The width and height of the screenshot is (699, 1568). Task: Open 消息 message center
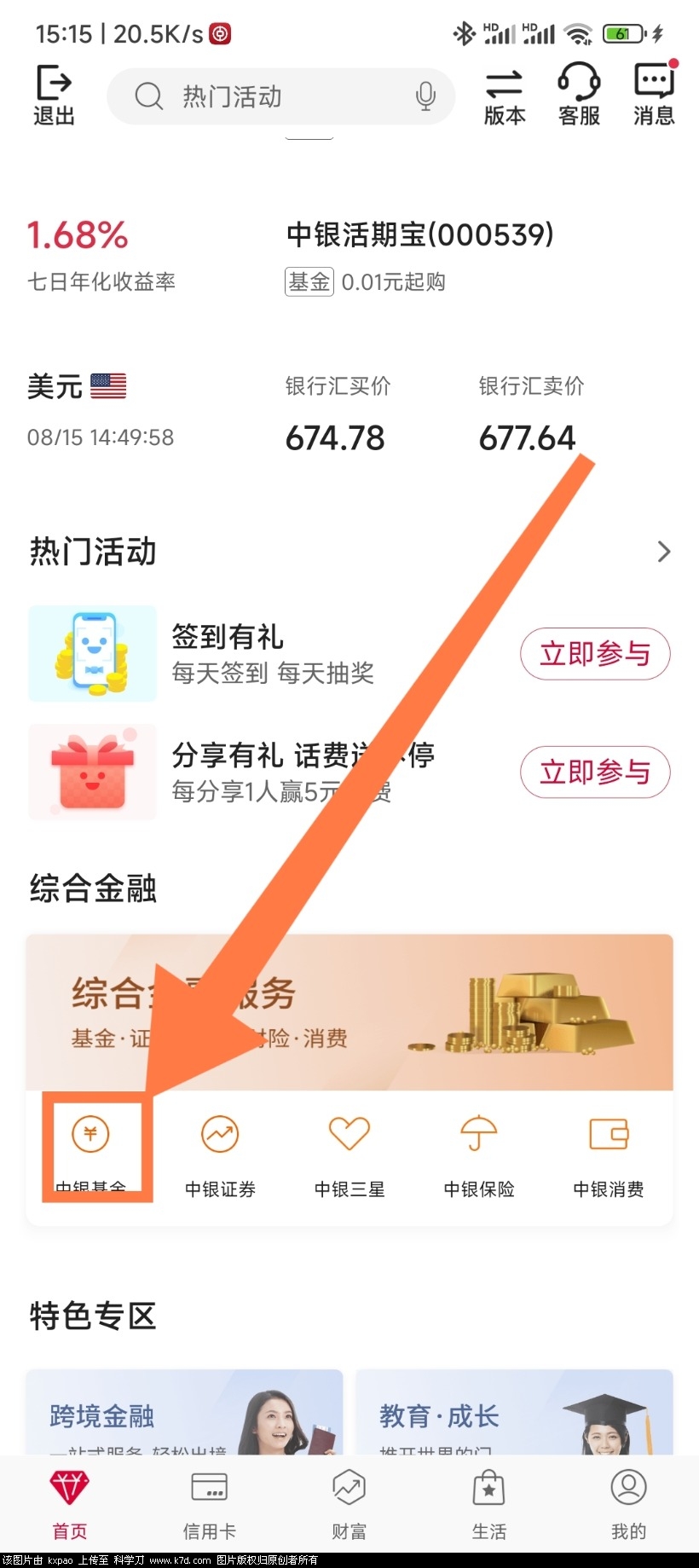653,94
